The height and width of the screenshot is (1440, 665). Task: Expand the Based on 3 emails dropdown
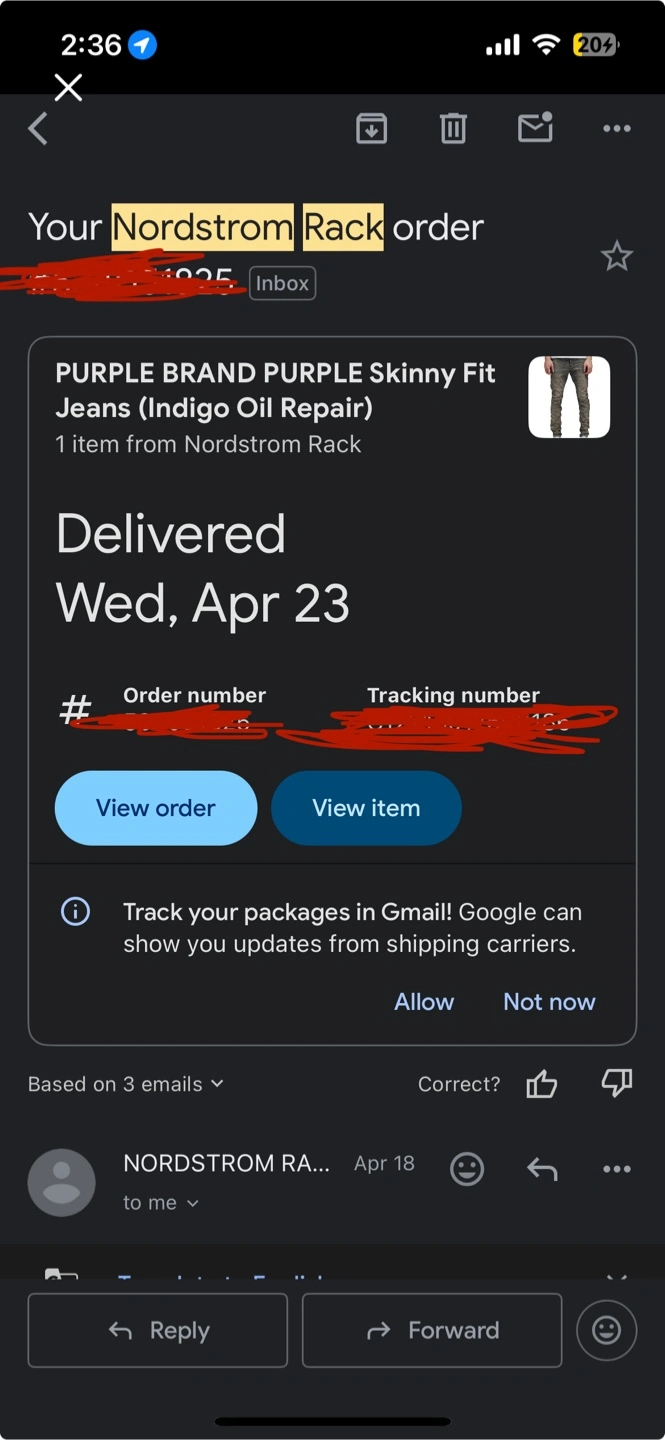point(126,1084)
